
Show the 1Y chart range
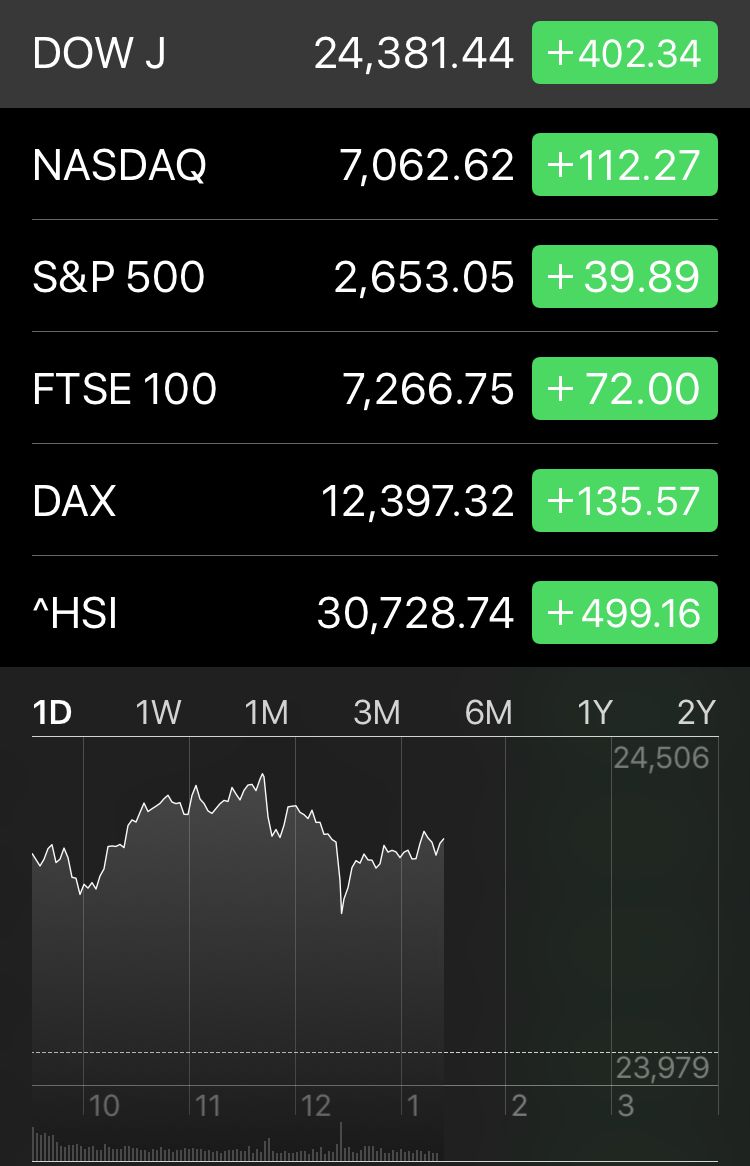tap(594, 713)
